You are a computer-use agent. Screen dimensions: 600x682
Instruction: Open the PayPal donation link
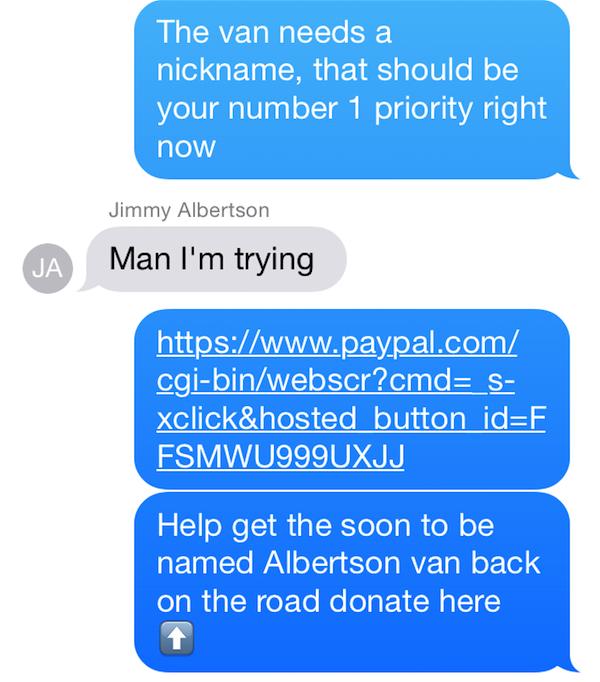point(350,400)
